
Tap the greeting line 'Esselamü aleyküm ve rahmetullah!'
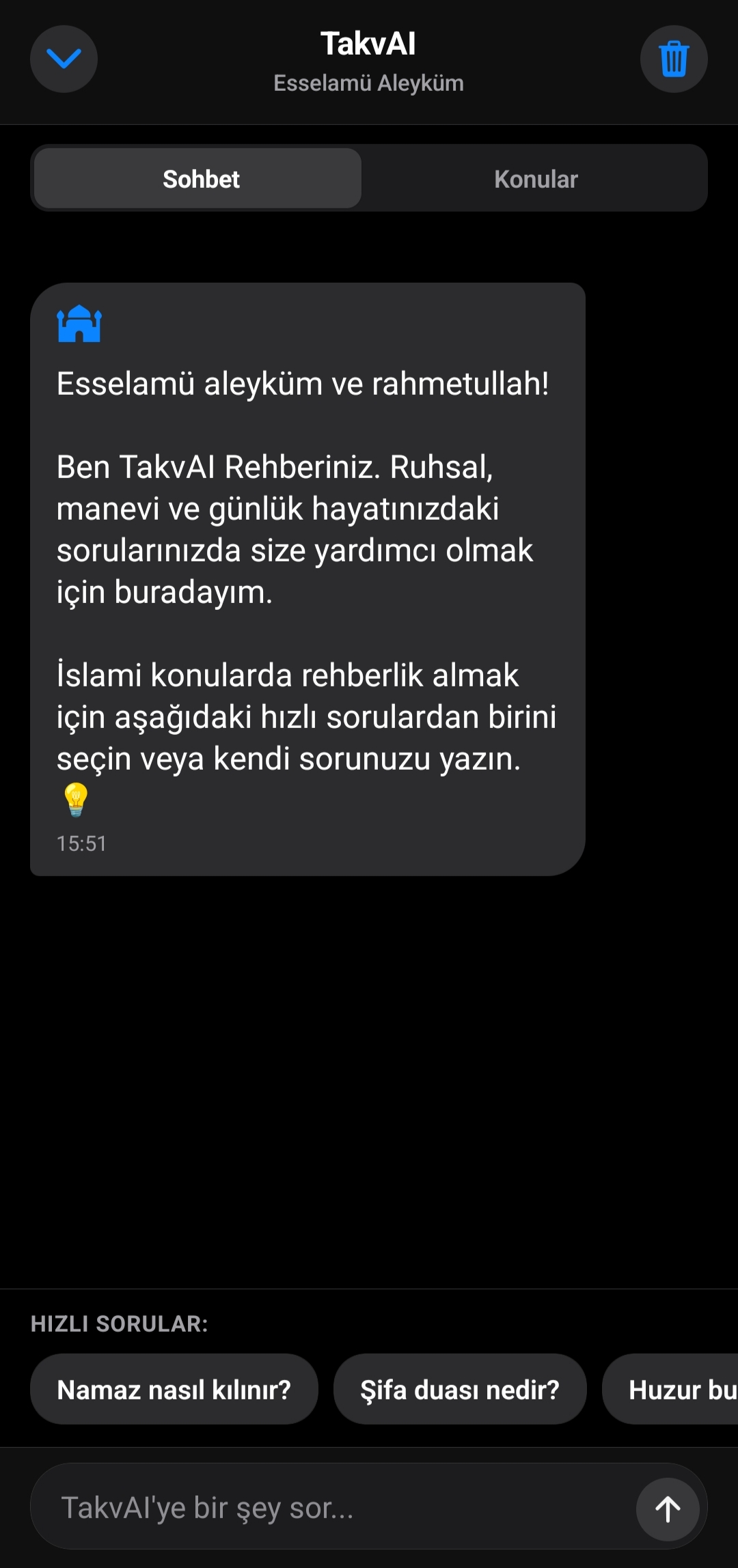[x=304, y=384]
